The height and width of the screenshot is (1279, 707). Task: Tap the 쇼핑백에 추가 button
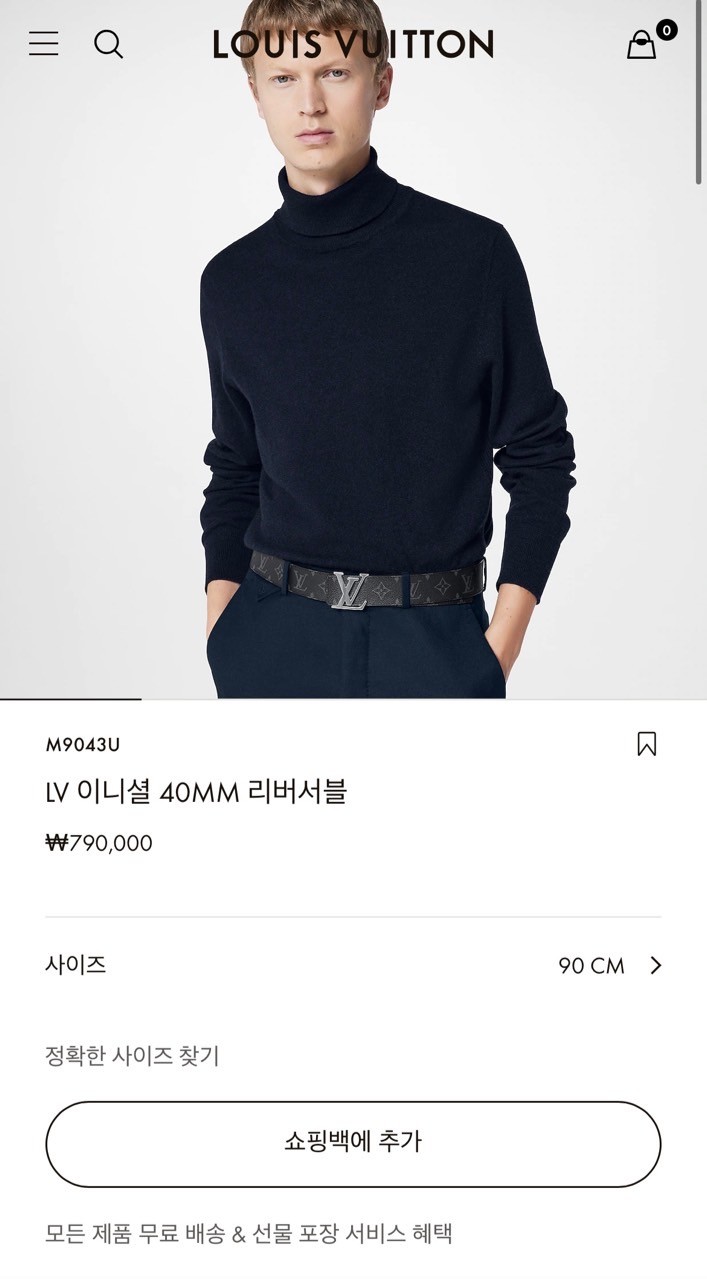coord(353,1144)
